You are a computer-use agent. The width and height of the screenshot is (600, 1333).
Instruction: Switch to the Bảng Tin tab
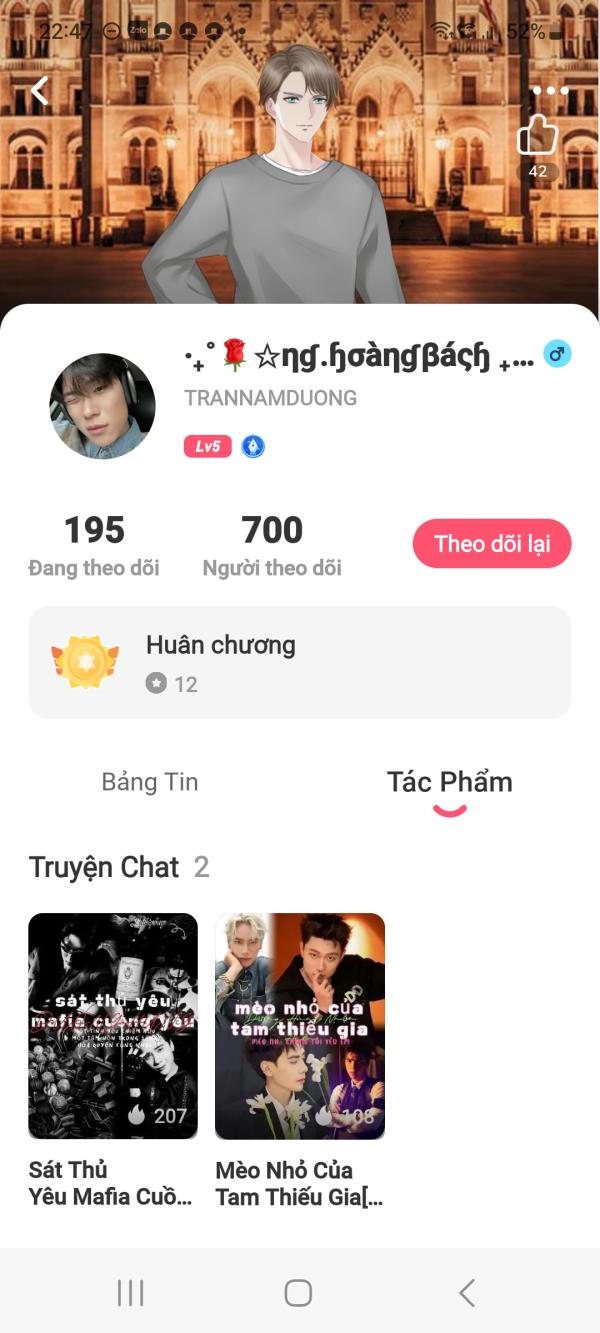(x=150, y=782)
